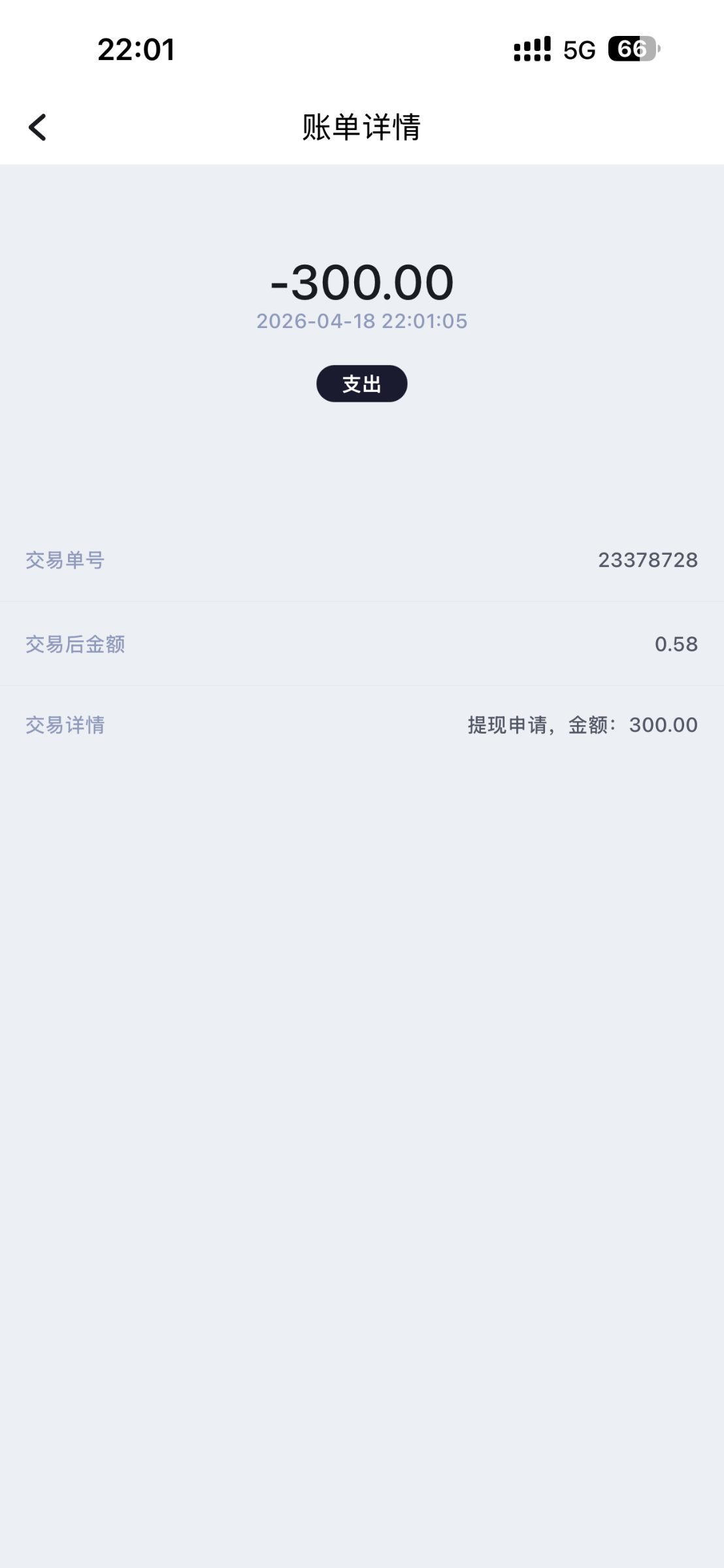Click the transaction number 23378728
The height and width of the screenshot is (1568, 724).
(x=648, y=560)
